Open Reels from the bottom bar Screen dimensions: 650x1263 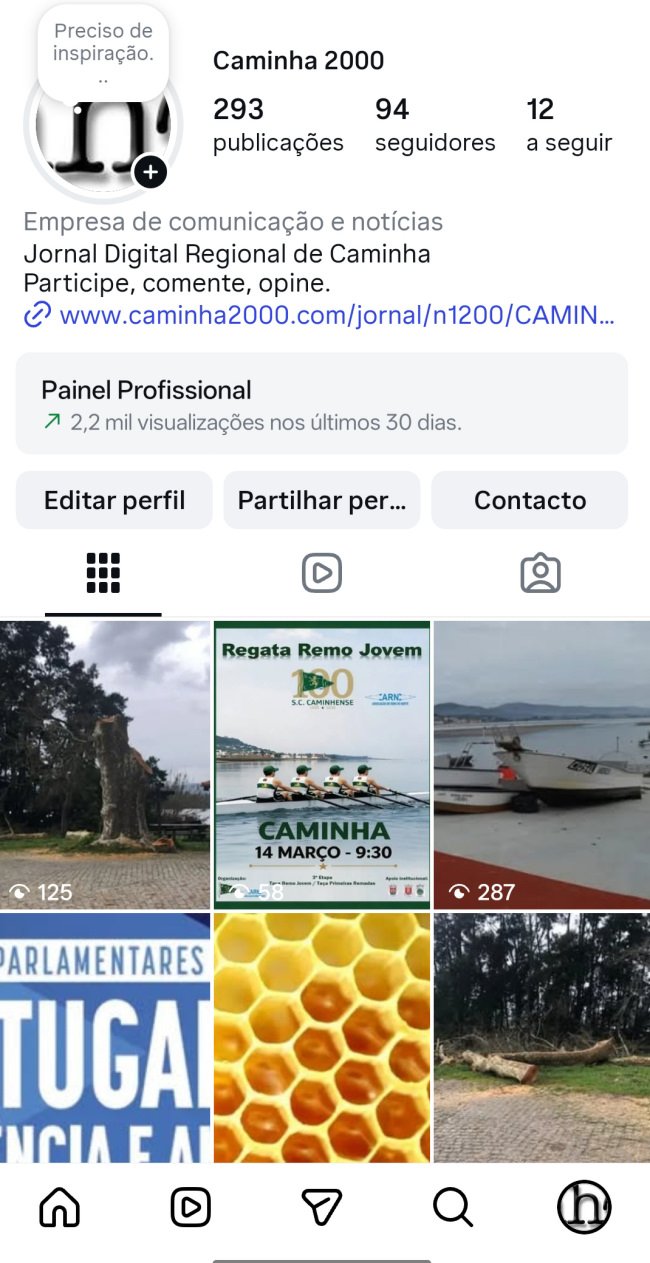(x=190, y=1207)
